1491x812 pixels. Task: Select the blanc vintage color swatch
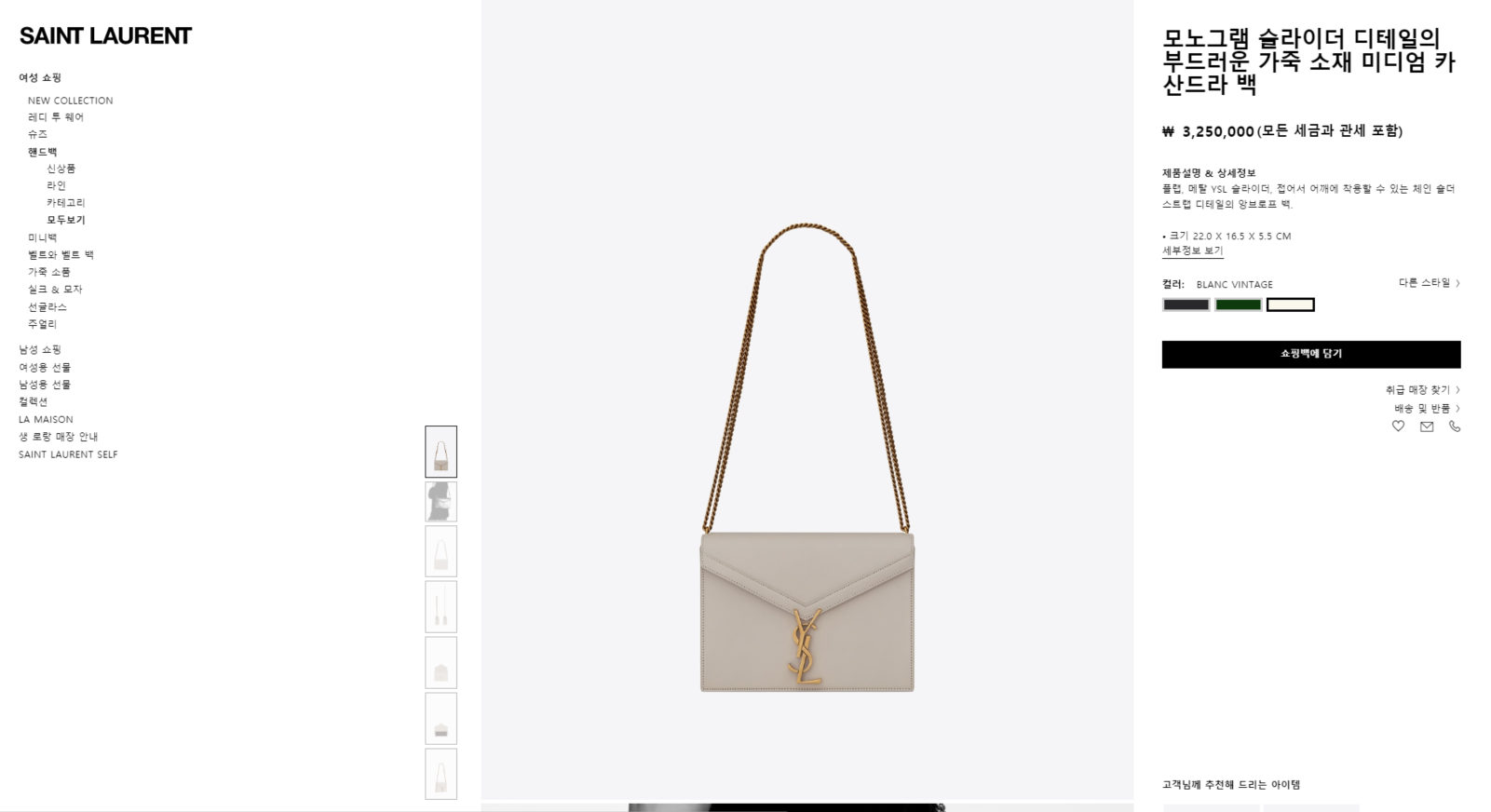(x=1290, y=304)
